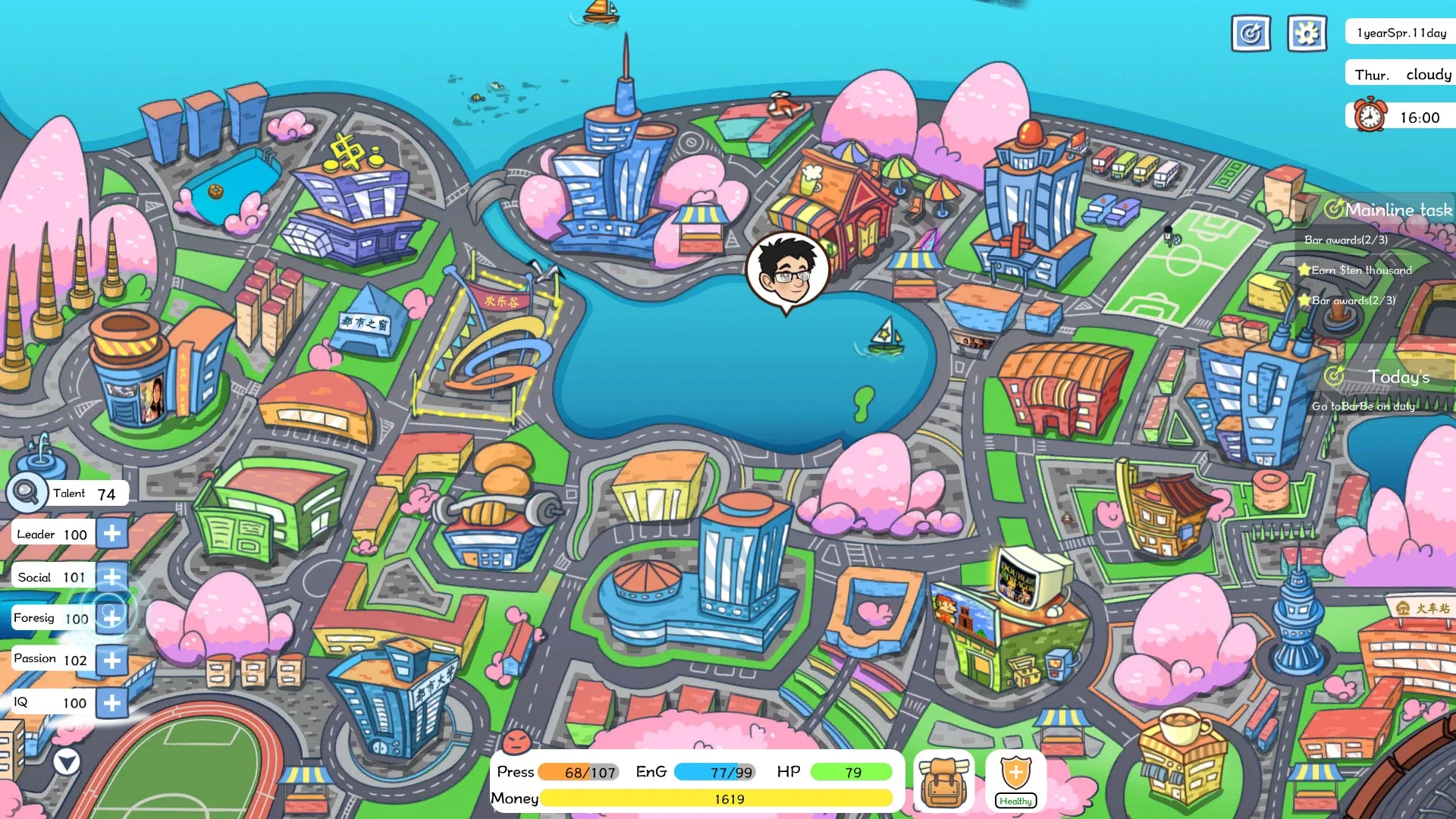Enter the bank with coin sign
The width and height of the screenshot is (1456, 819).
(353, 205)
